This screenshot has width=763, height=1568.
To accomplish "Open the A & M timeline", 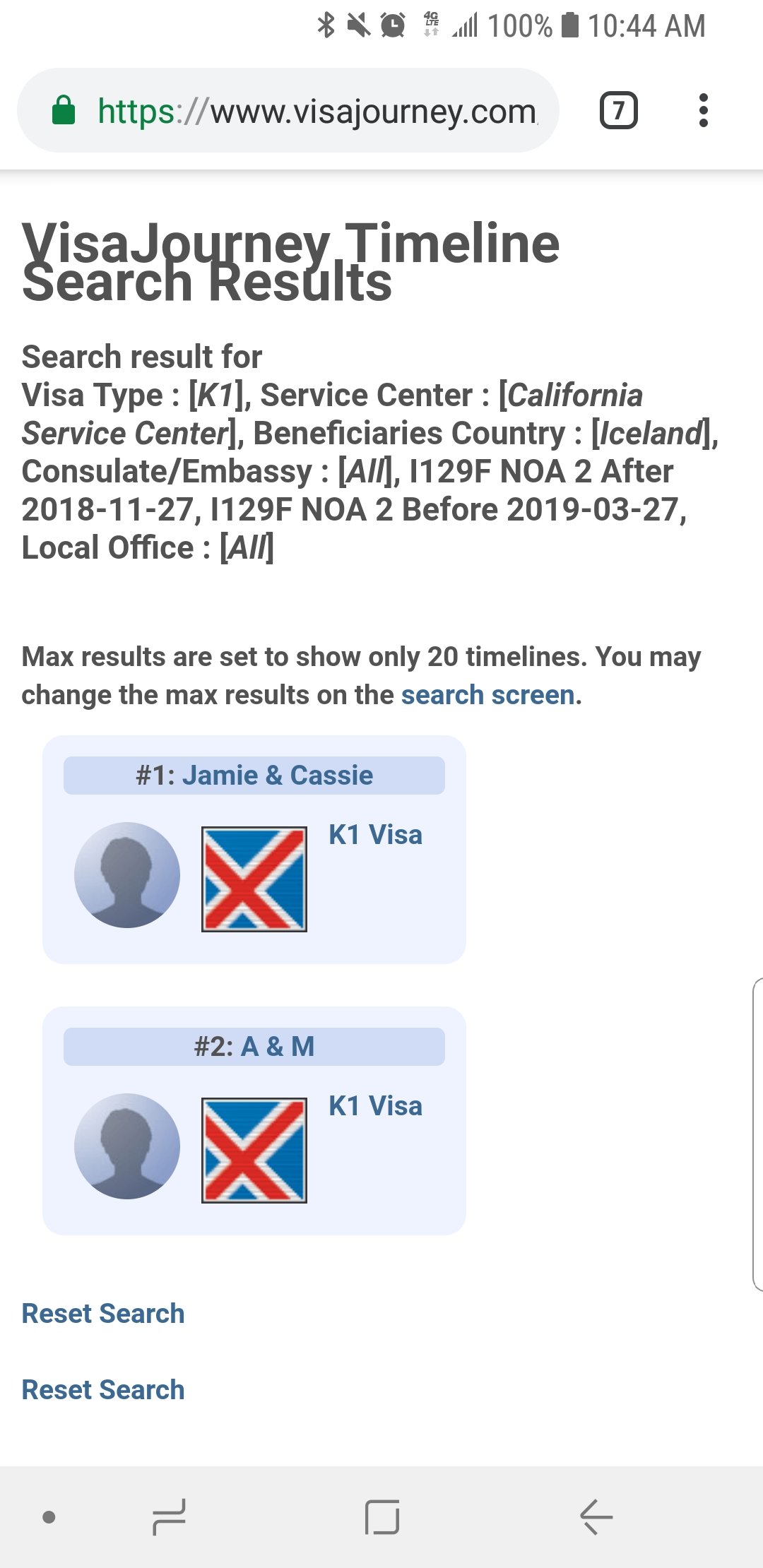I will [x=277, y=1047].
